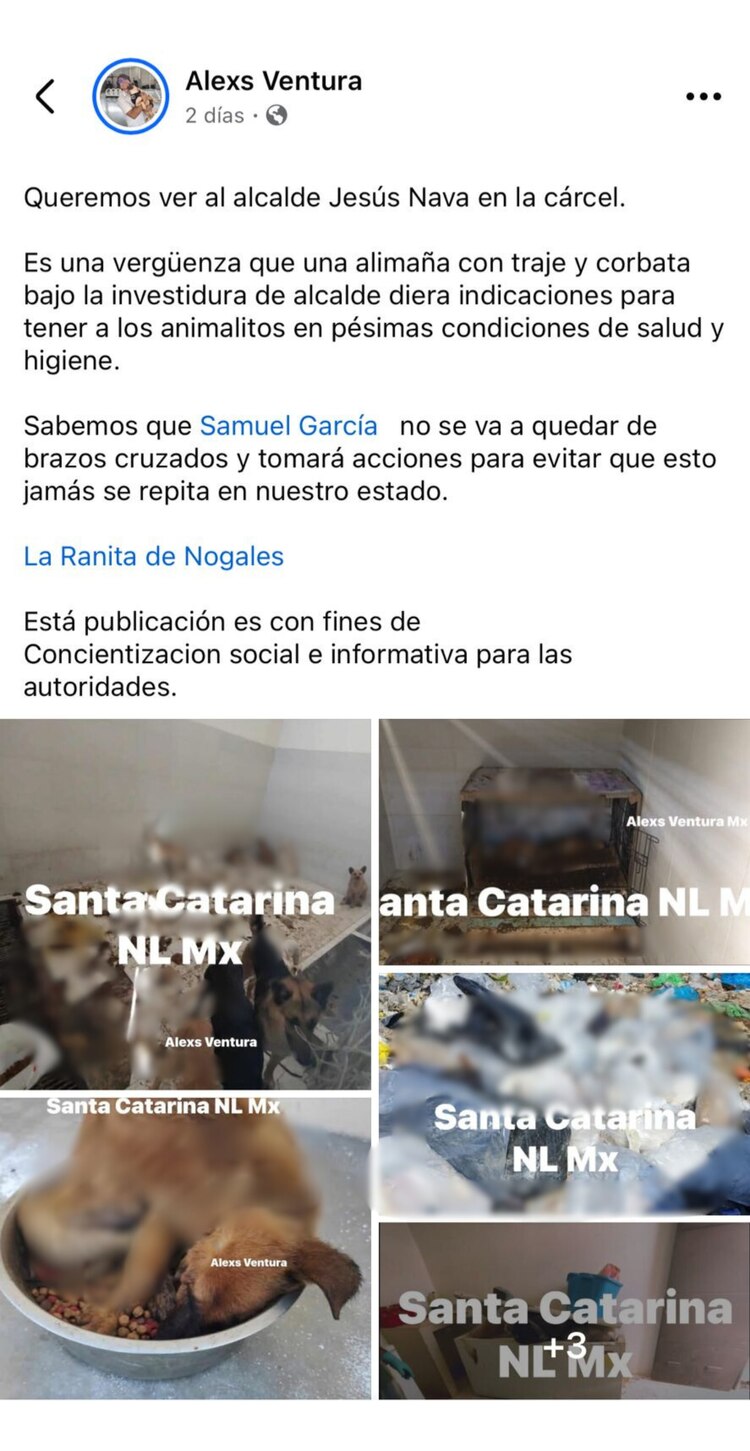Open post options with the three-dot menu

pos(705,96)
